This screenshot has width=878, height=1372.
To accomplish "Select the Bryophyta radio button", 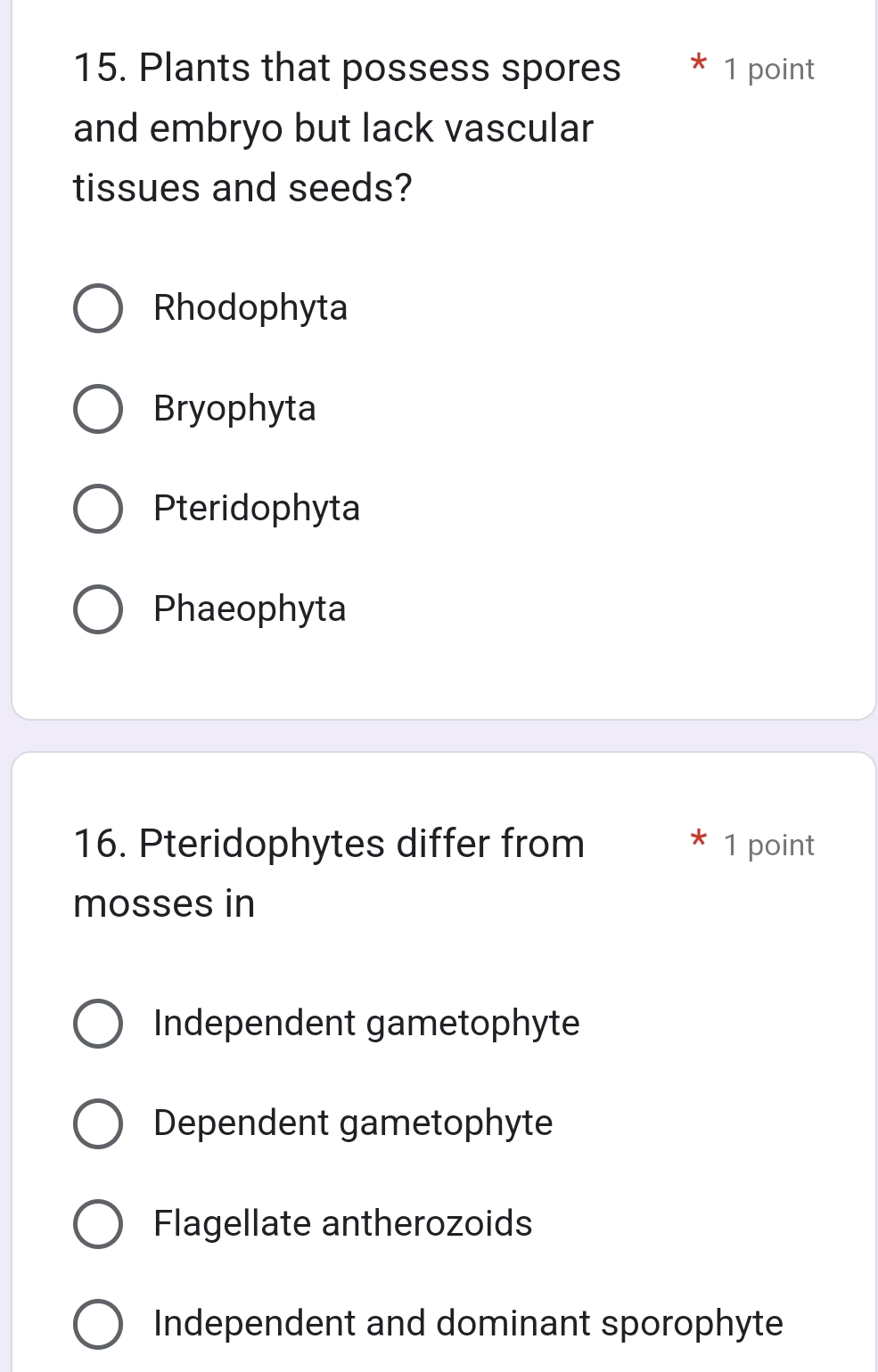I will (98, 409).
